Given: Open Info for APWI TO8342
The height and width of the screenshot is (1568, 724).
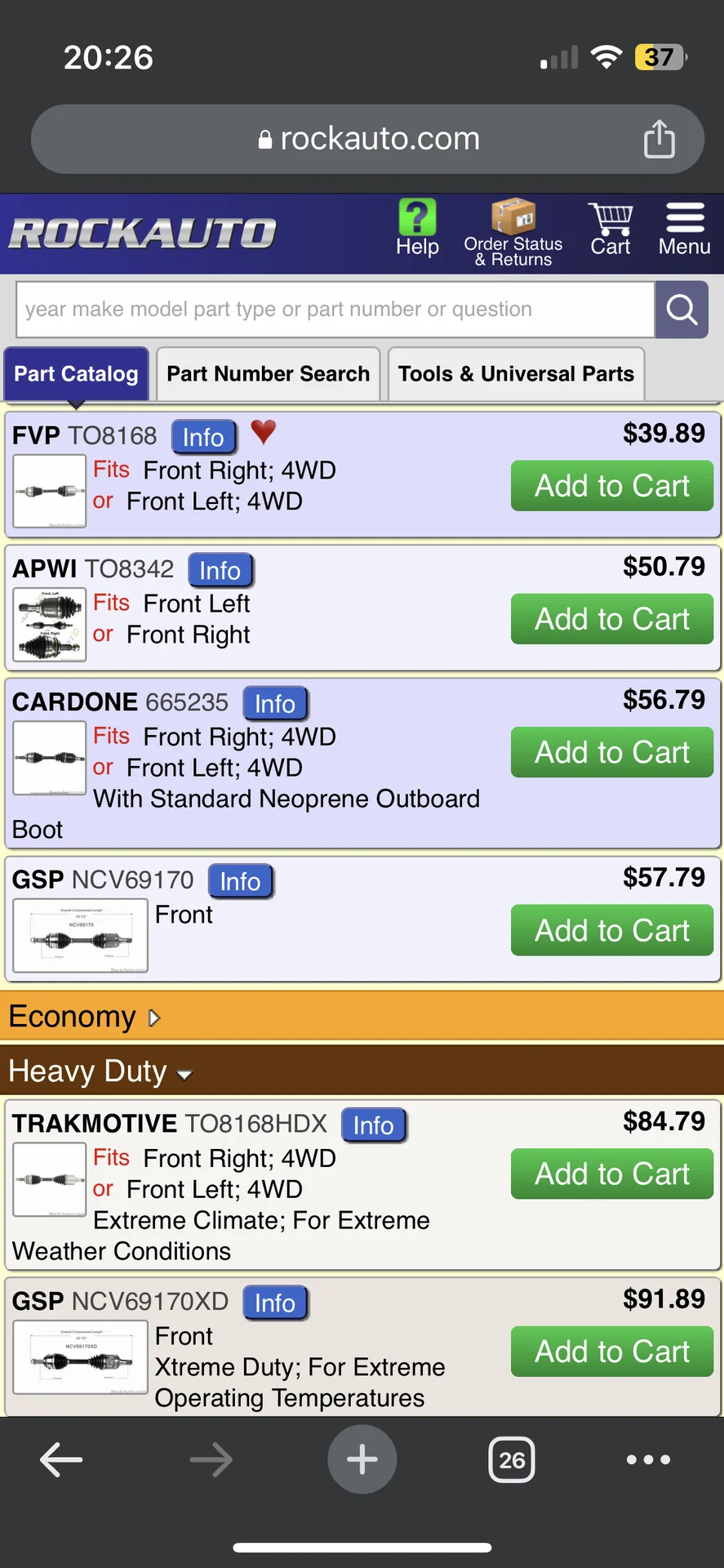Looking at the screenshot, I should (220, 570).
